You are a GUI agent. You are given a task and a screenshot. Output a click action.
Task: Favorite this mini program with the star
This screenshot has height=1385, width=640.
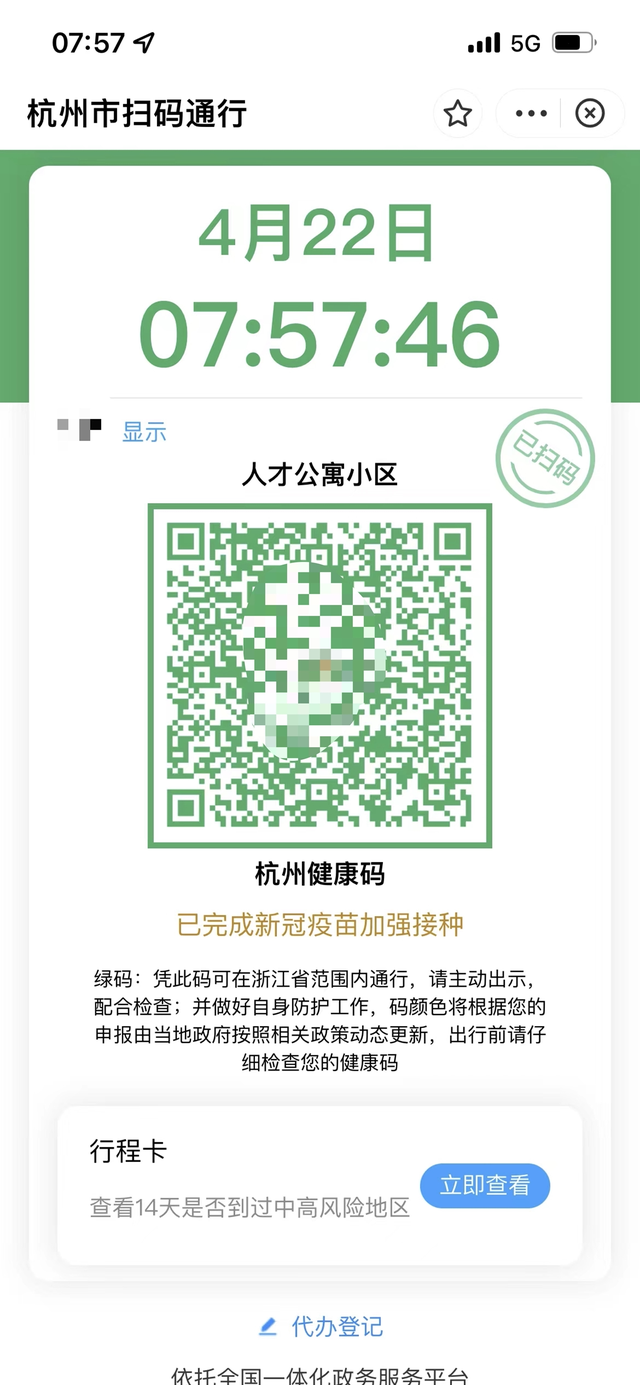pyautogui.click(x=458, y=114)
